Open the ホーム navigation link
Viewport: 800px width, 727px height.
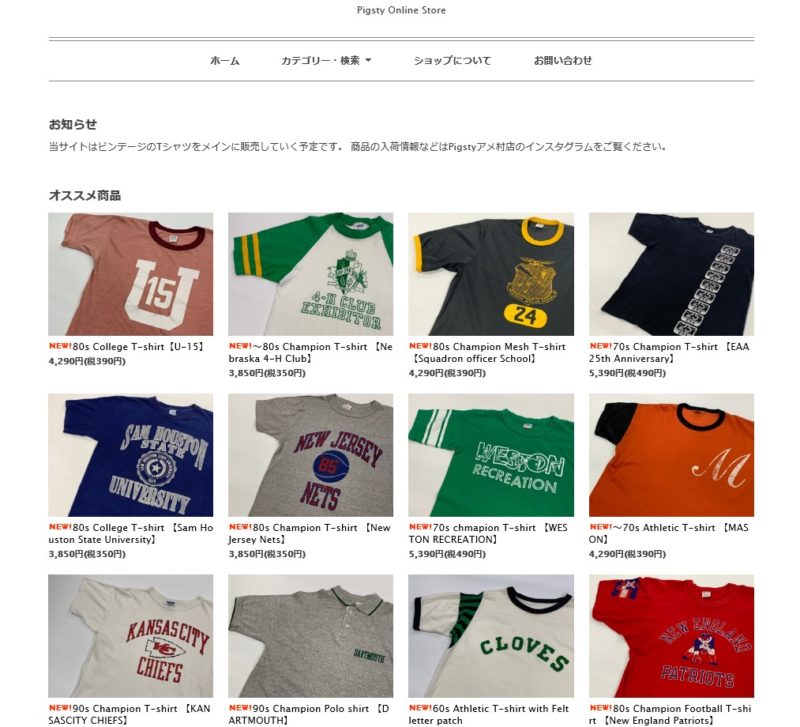[224, 61]
